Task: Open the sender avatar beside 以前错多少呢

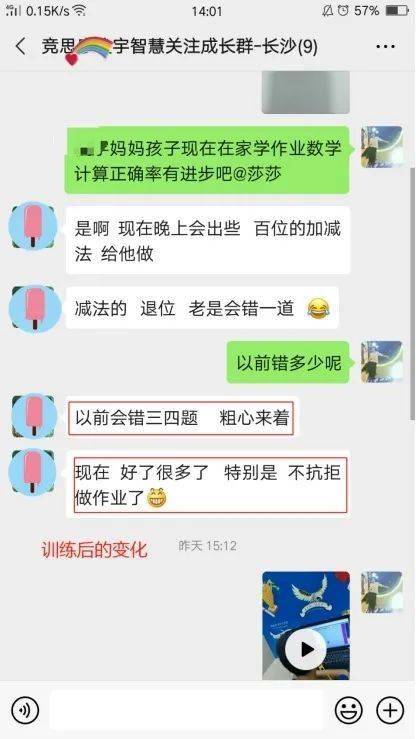Action: [x=382, y=362]
